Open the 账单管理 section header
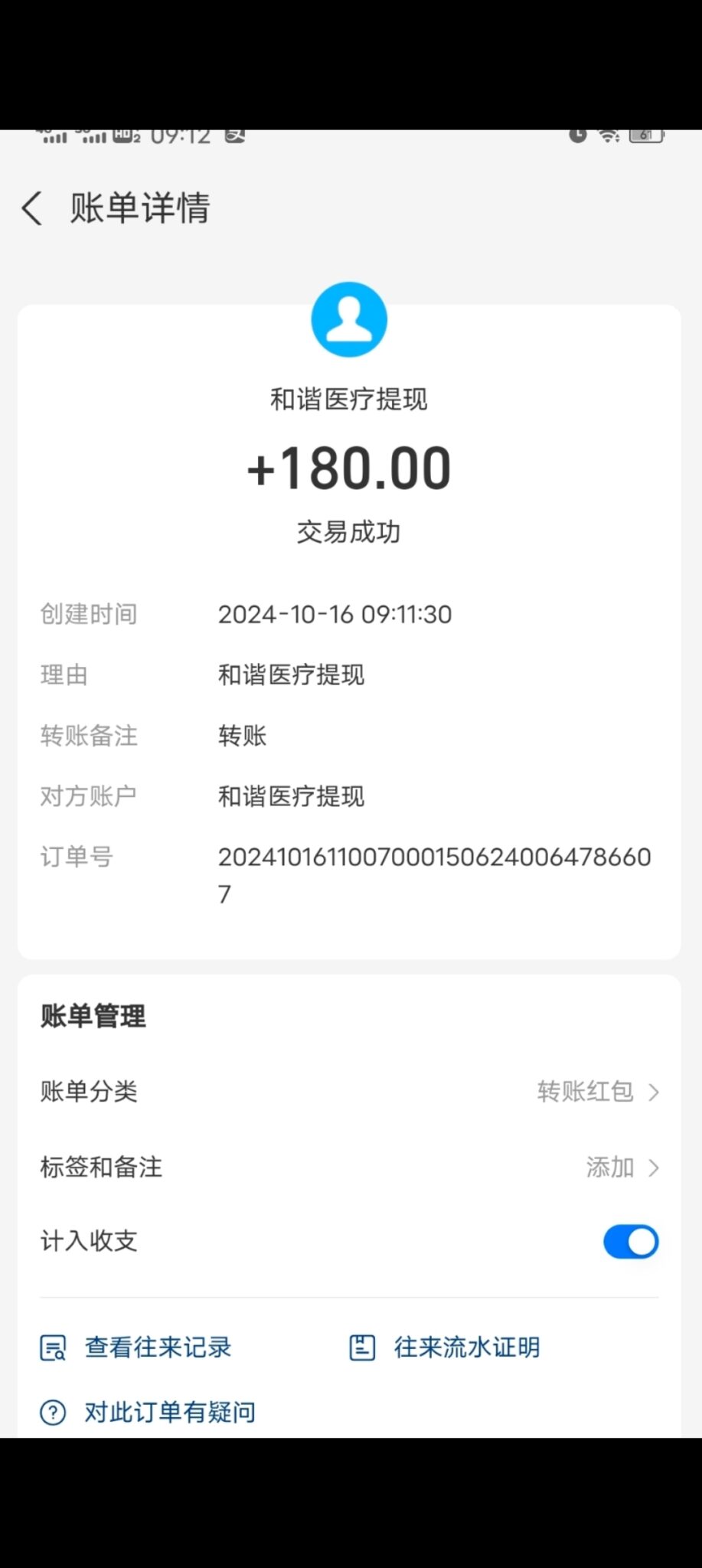This screenshot has width=702, height=1568. [92, 1017]
